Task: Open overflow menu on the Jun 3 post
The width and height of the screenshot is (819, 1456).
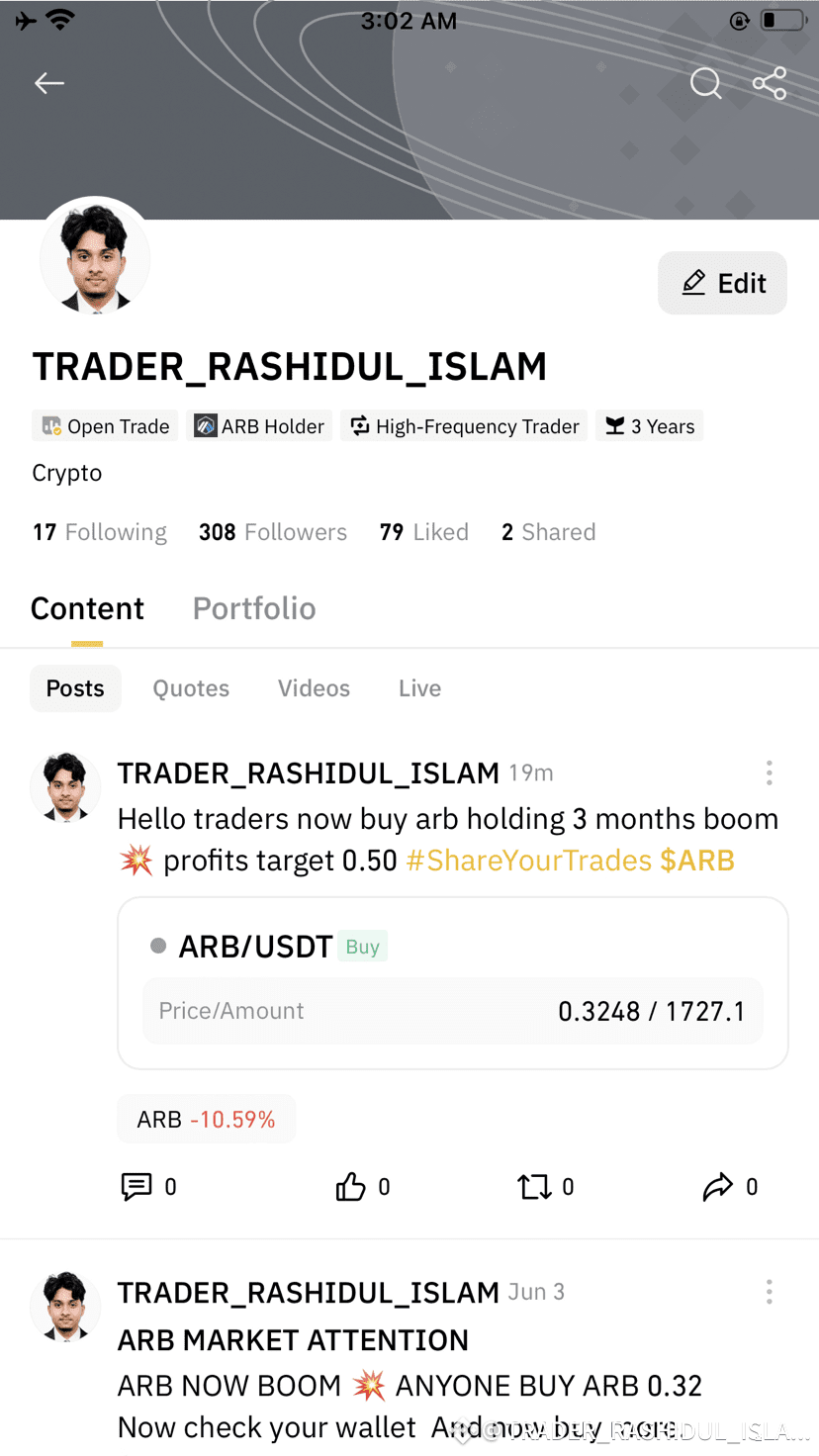Action: 769,1292
